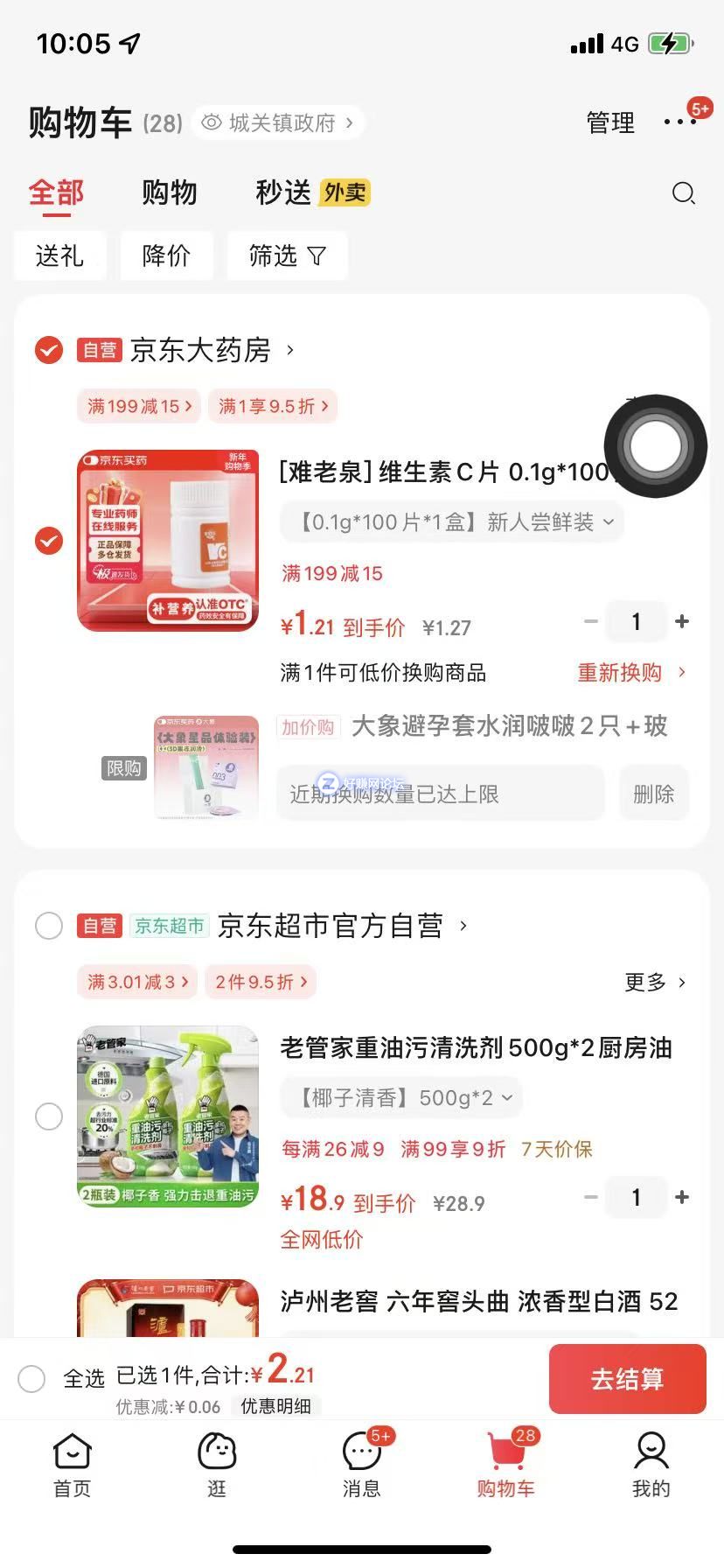
Task: Select all items from 京东超市官方自营
Action: [49, 926]
